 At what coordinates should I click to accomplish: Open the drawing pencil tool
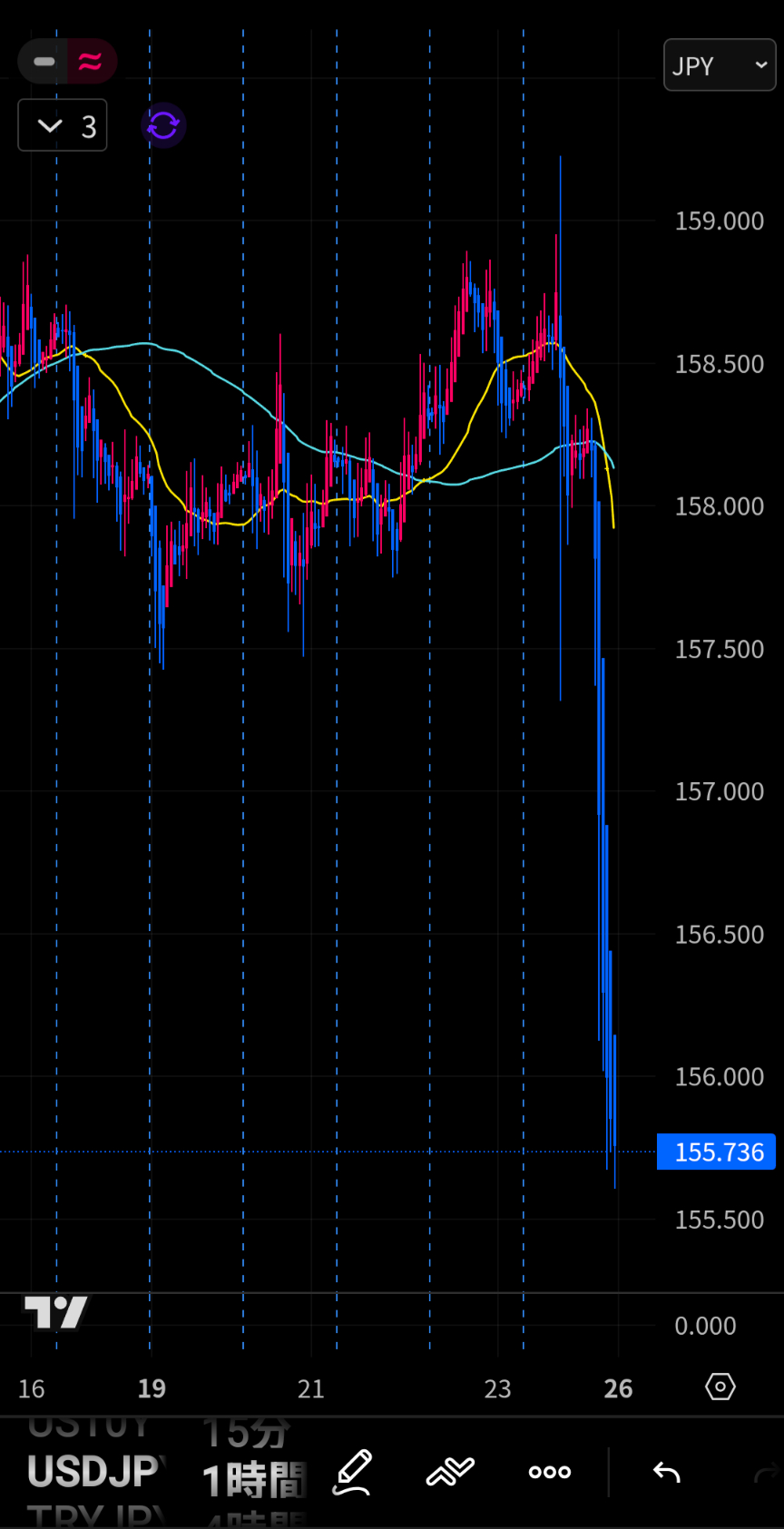352,1472
